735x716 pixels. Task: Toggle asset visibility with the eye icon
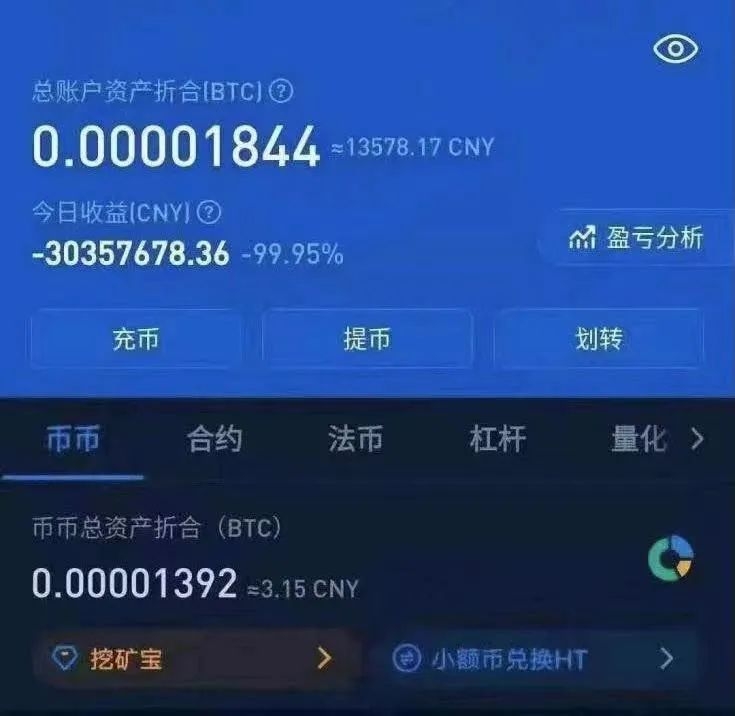(x=675, y=49)
